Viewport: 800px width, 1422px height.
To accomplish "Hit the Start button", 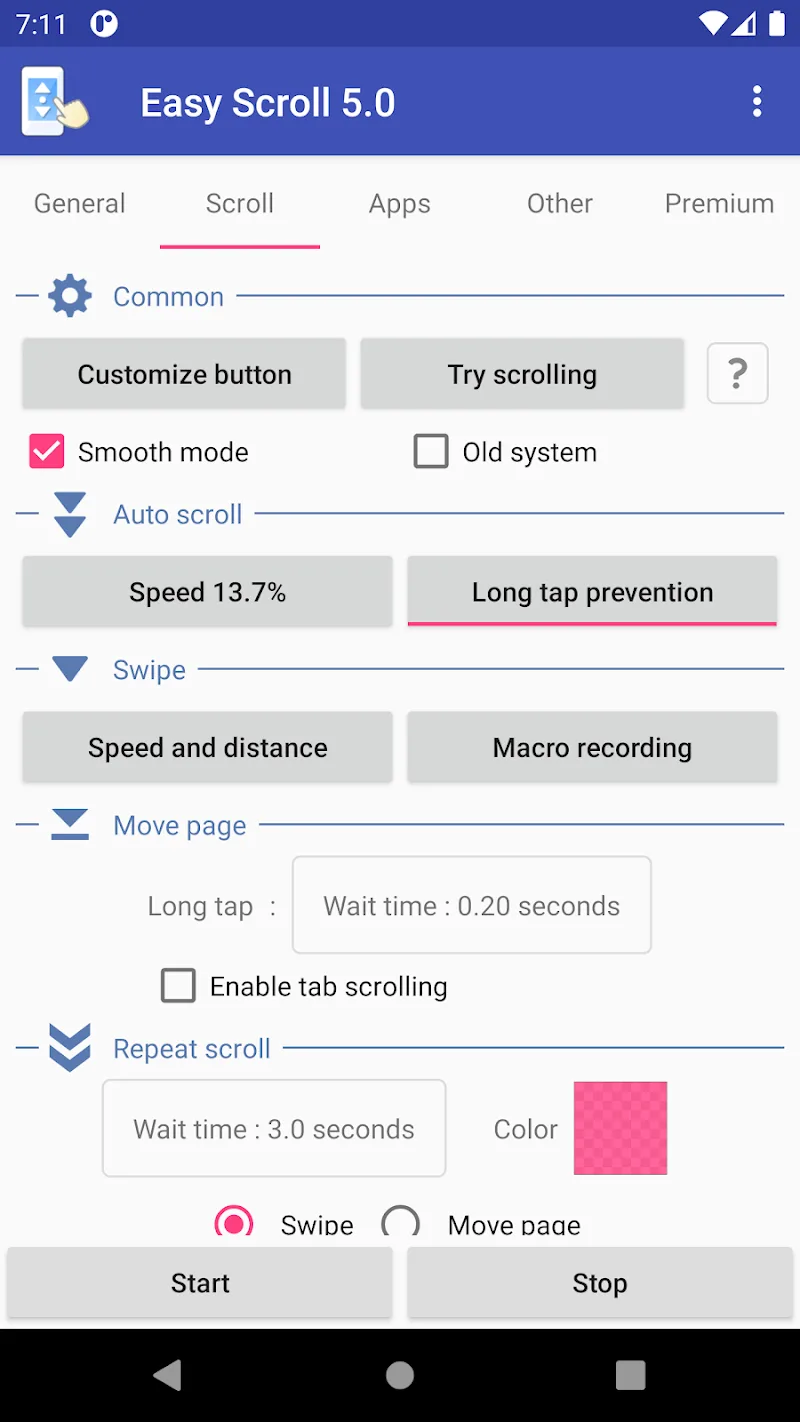I will coord(200,1283).
